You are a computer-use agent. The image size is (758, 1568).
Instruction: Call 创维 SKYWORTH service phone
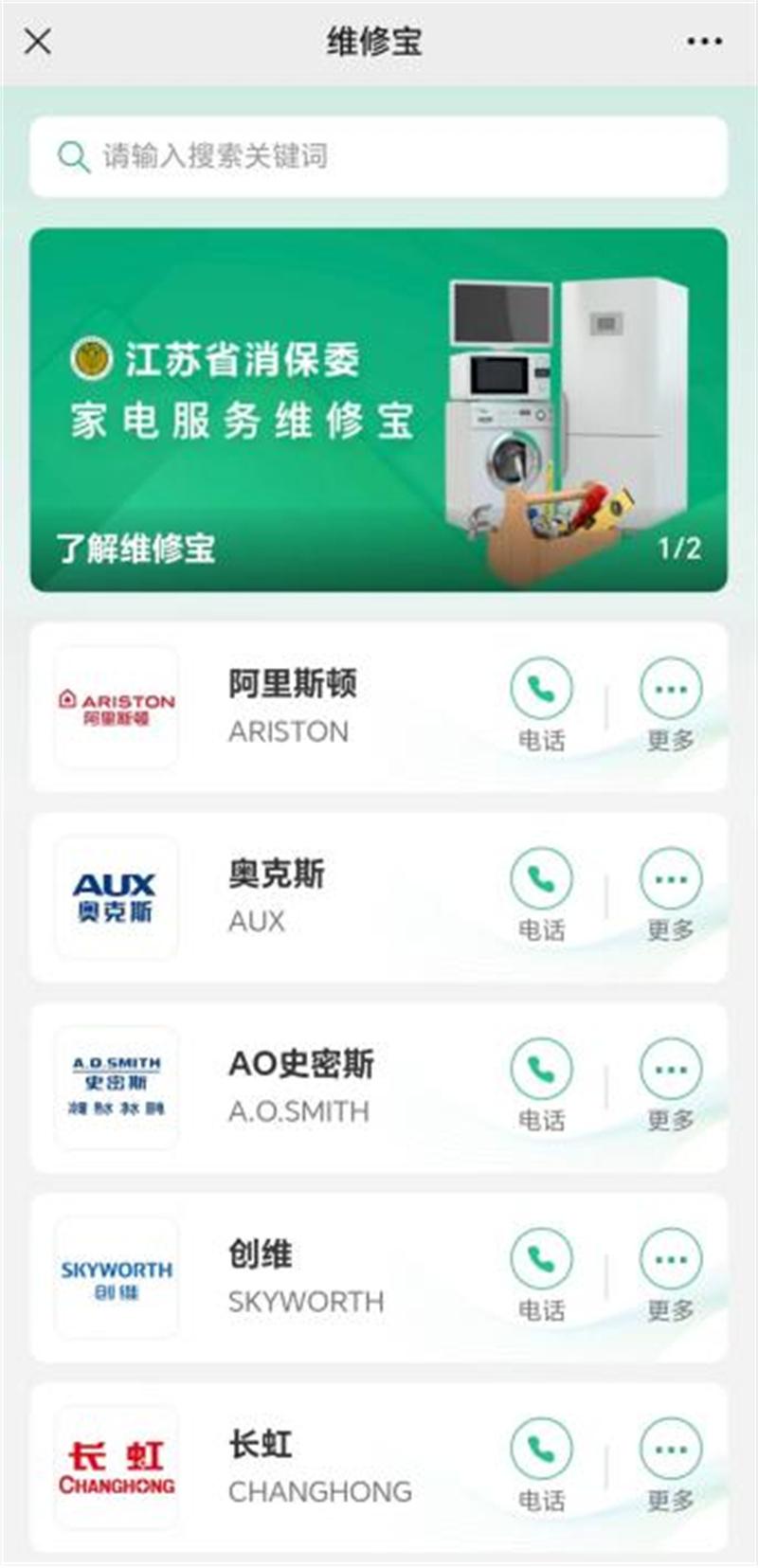[x=542, y=1275]
